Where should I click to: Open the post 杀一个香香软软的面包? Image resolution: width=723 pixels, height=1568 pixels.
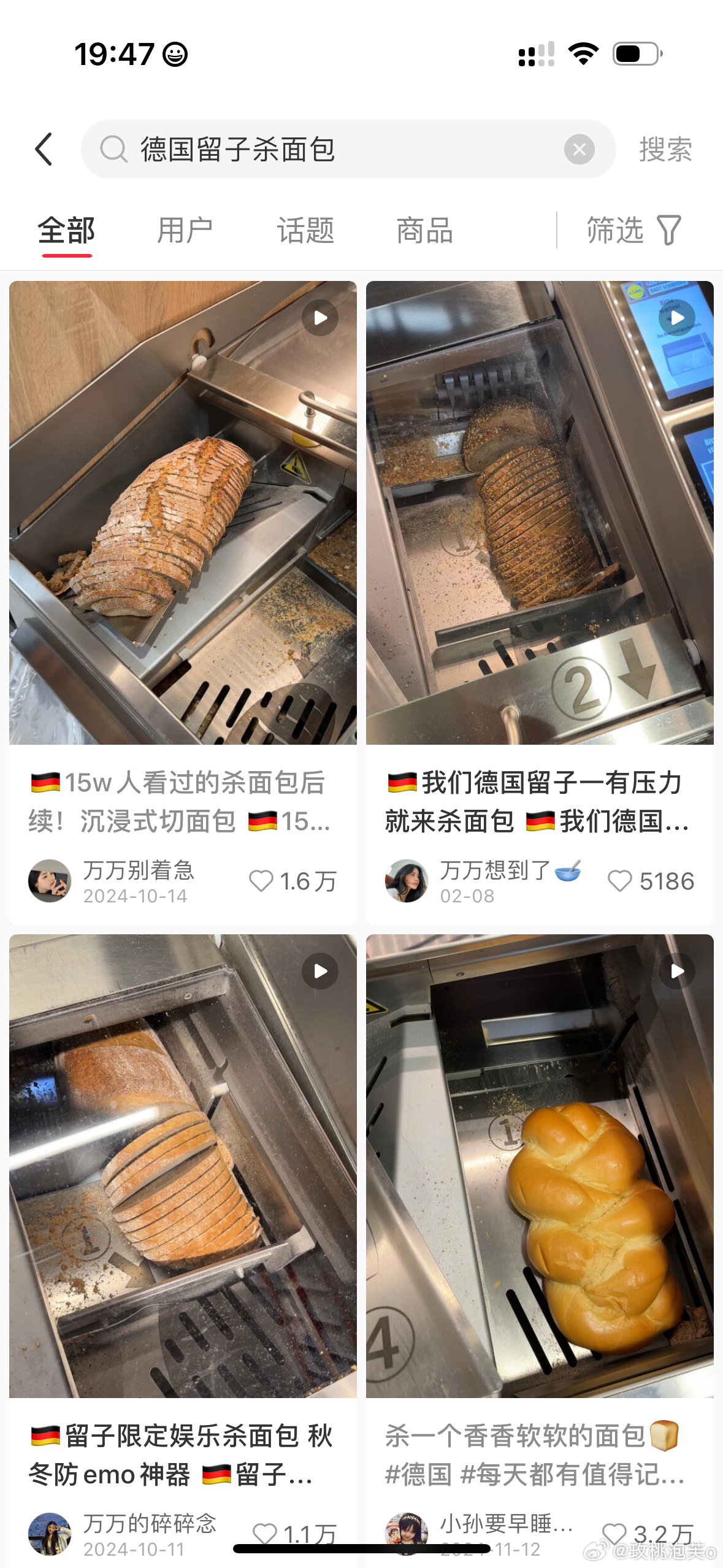(x=540, y=1166)
